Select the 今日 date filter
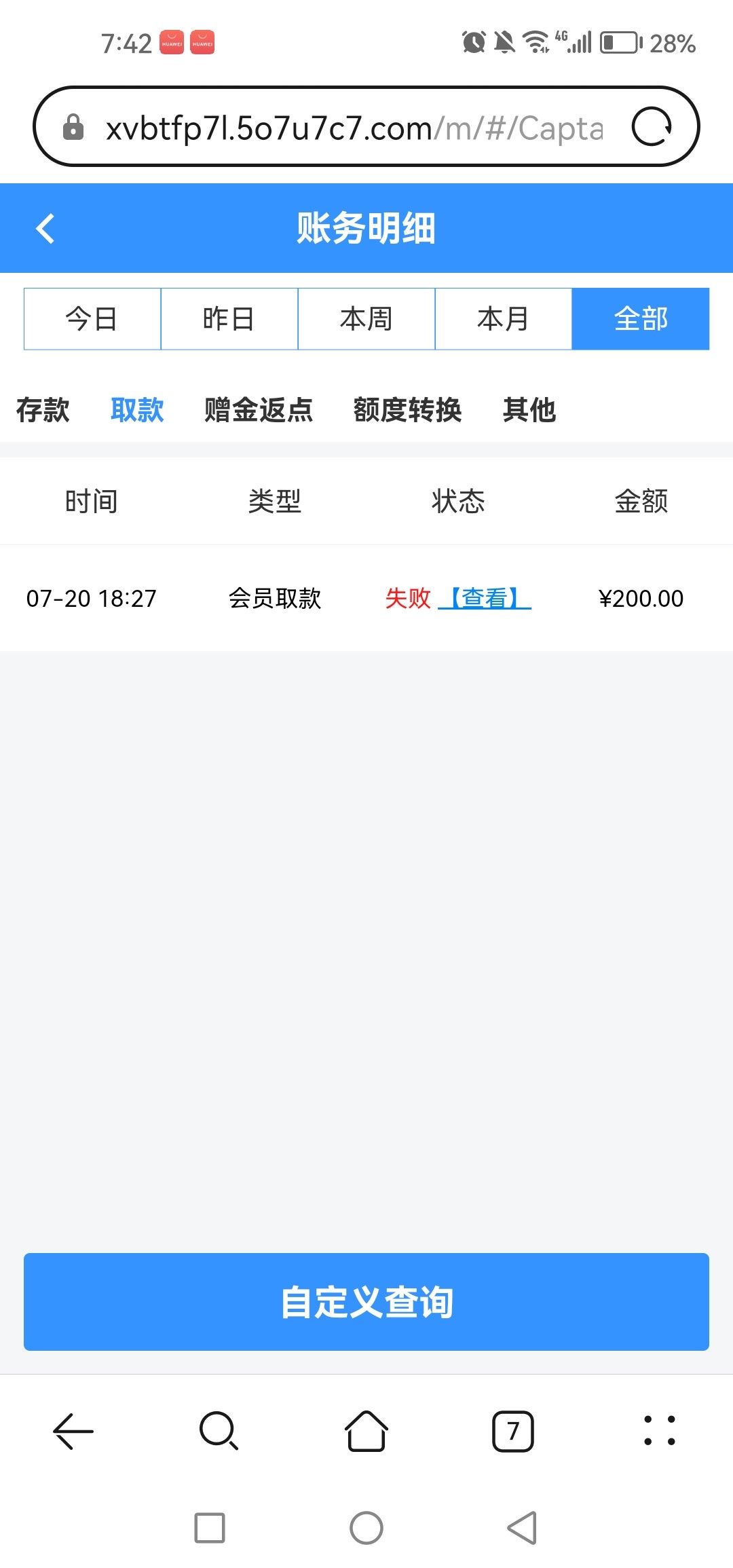The image size is (733, 1568). coord(92,319)
